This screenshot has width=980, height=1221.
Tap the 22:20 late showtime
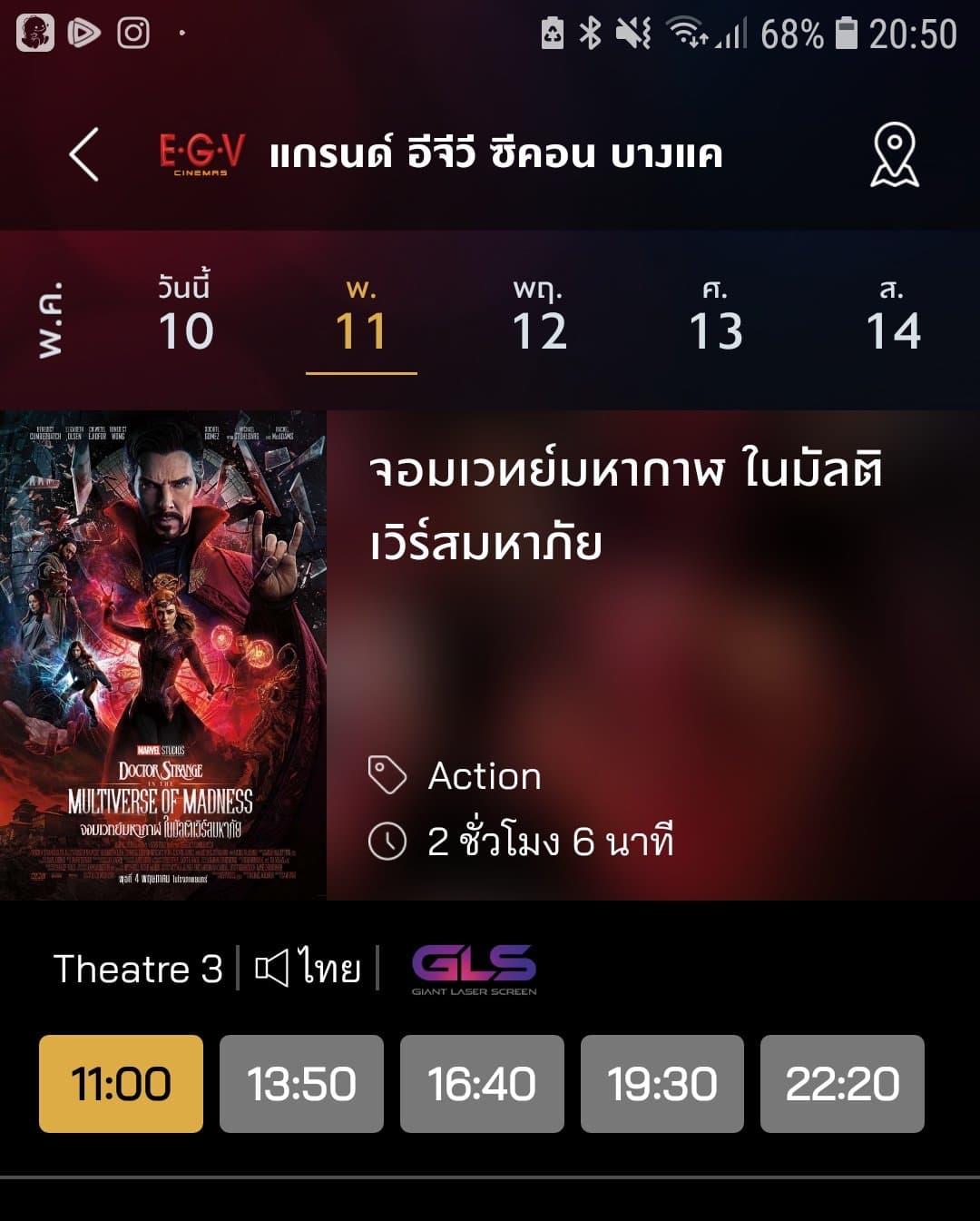click(x=842, y=1084)
